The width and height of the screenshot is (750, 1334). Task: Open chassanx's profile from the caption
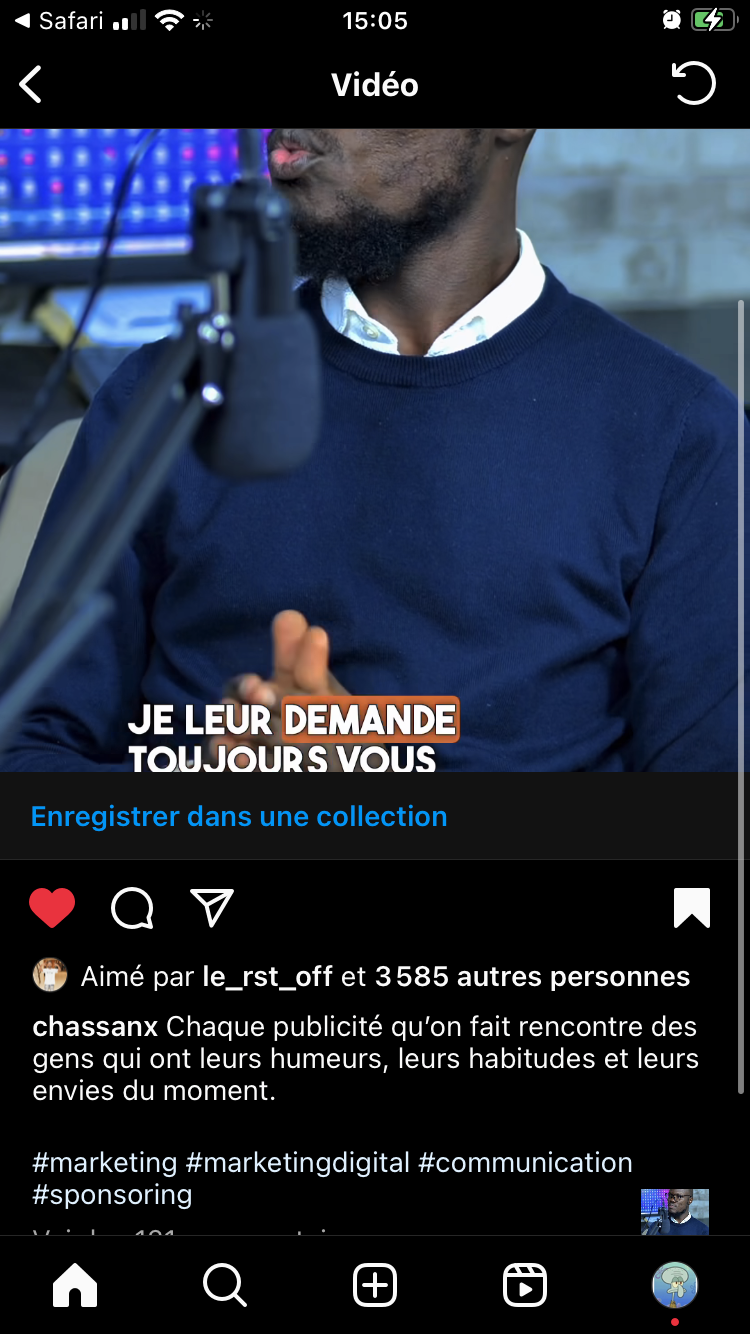pos(95,1027)
